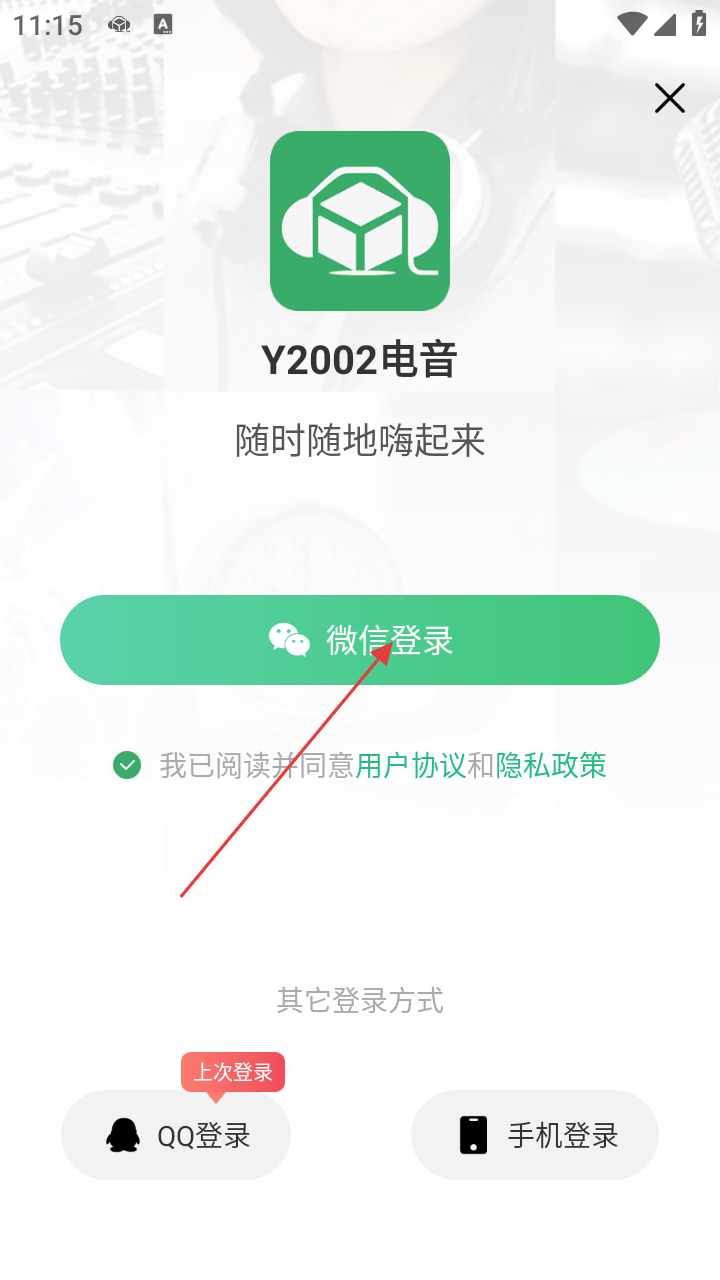The width and height of the screenshot is (720, 1280).
Task: Close the login screen
Action: pyautogui.click(x=669, y=98)
